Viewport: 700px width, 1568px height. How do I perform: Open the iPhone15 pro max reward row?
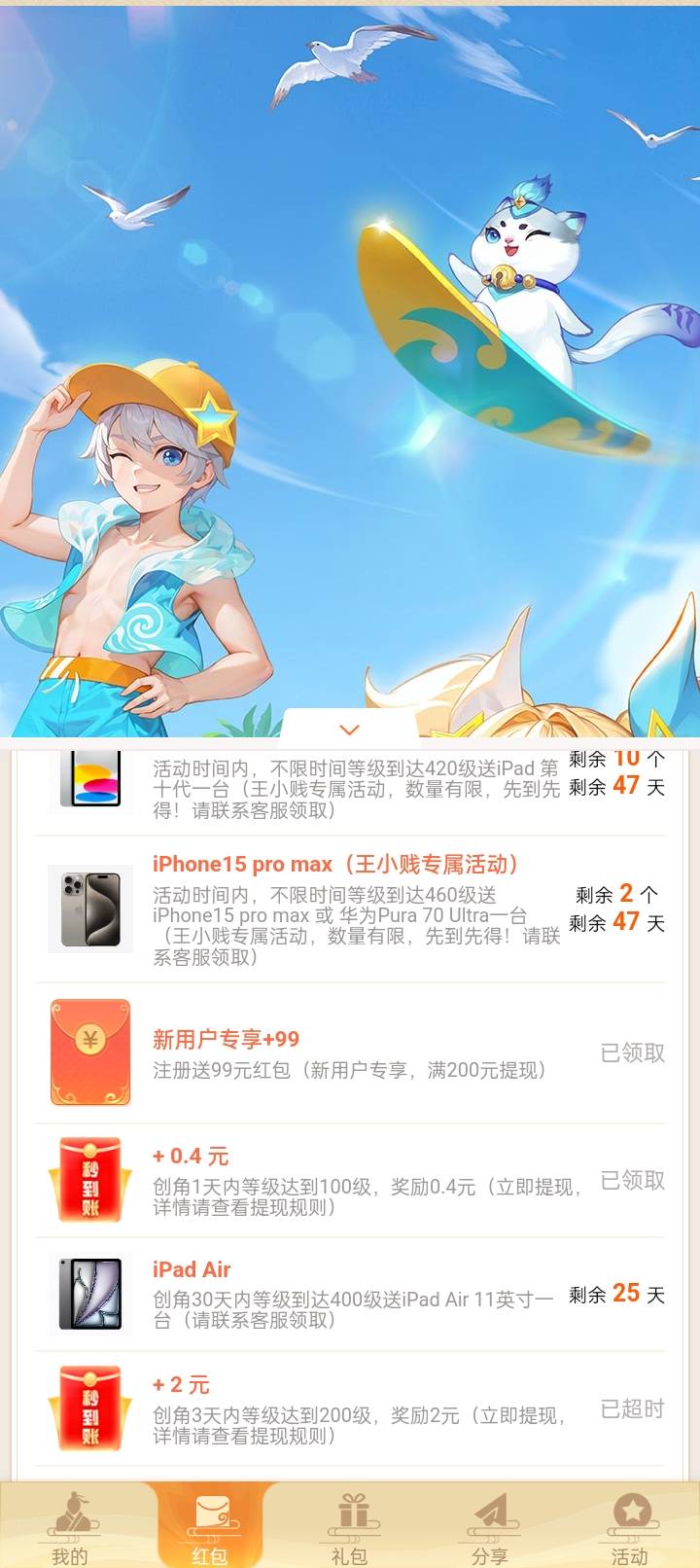click(350, 909)
